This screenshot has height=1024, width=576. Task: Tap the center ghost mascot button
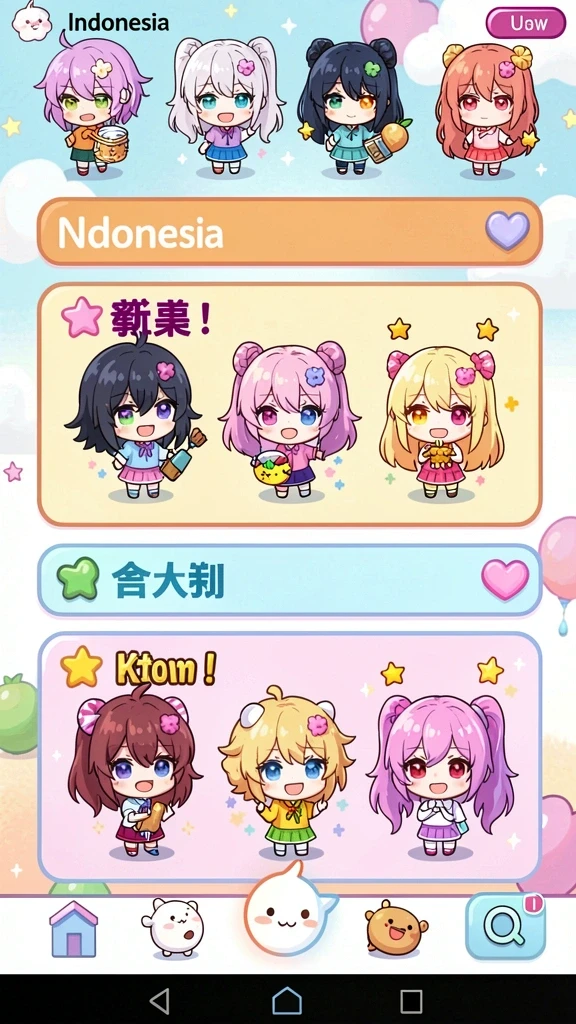click(x=287, y=911)
